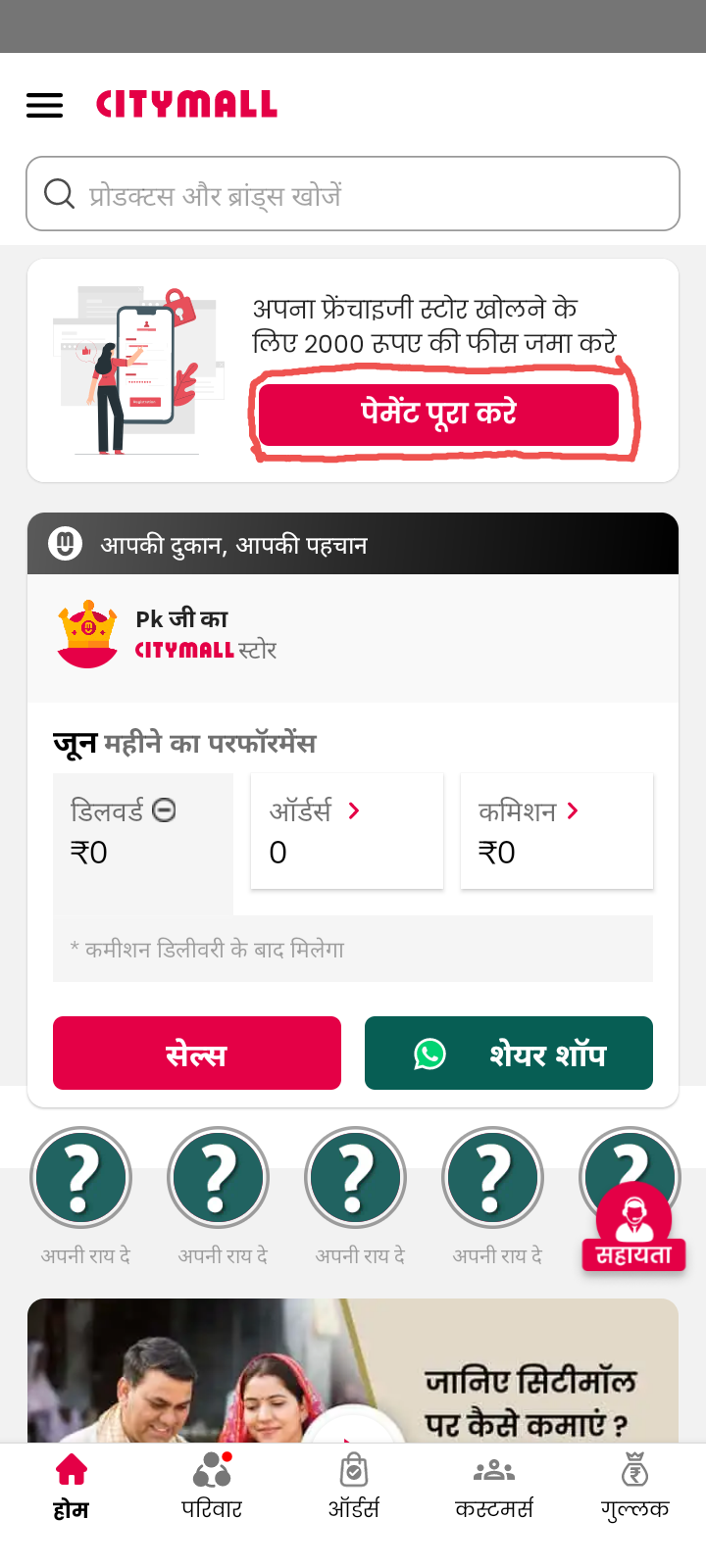The image size is (706, 1568).
Task: Switch to the परिवार tab
Action: (x=212, y=1486)
